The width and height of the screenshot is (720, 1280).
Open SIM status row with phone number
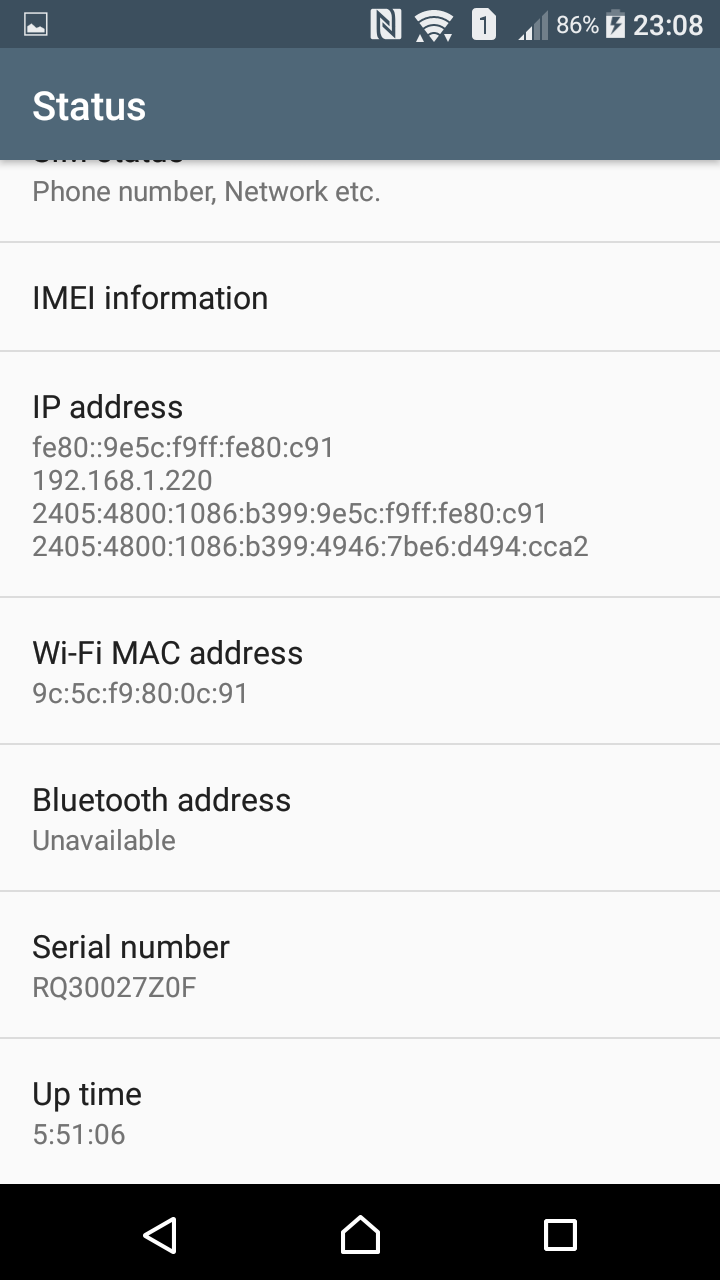(x=360, y=200)
